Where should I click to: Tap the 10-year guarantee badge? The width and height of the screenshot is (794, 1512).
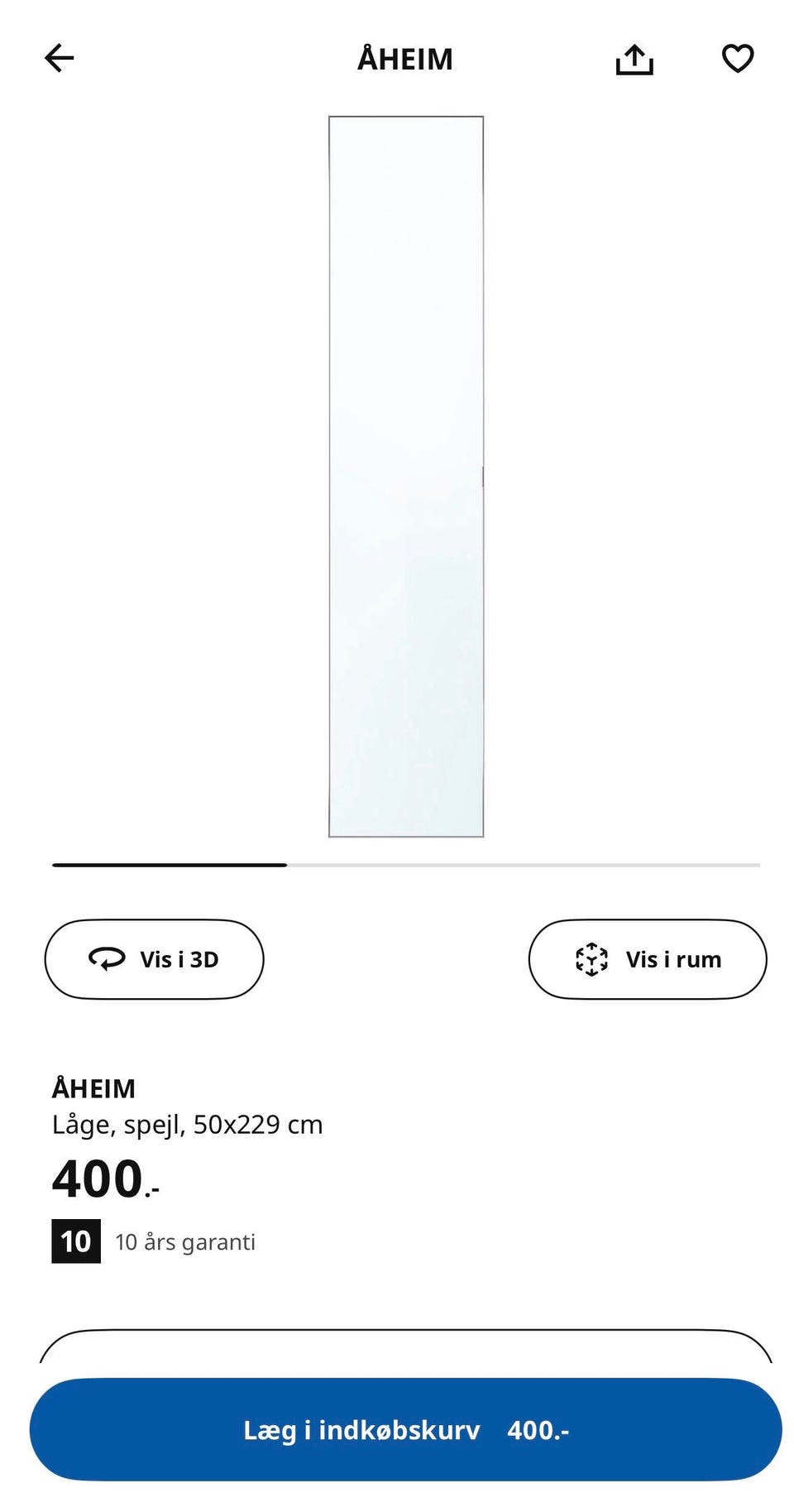(x=76, y=1241)
